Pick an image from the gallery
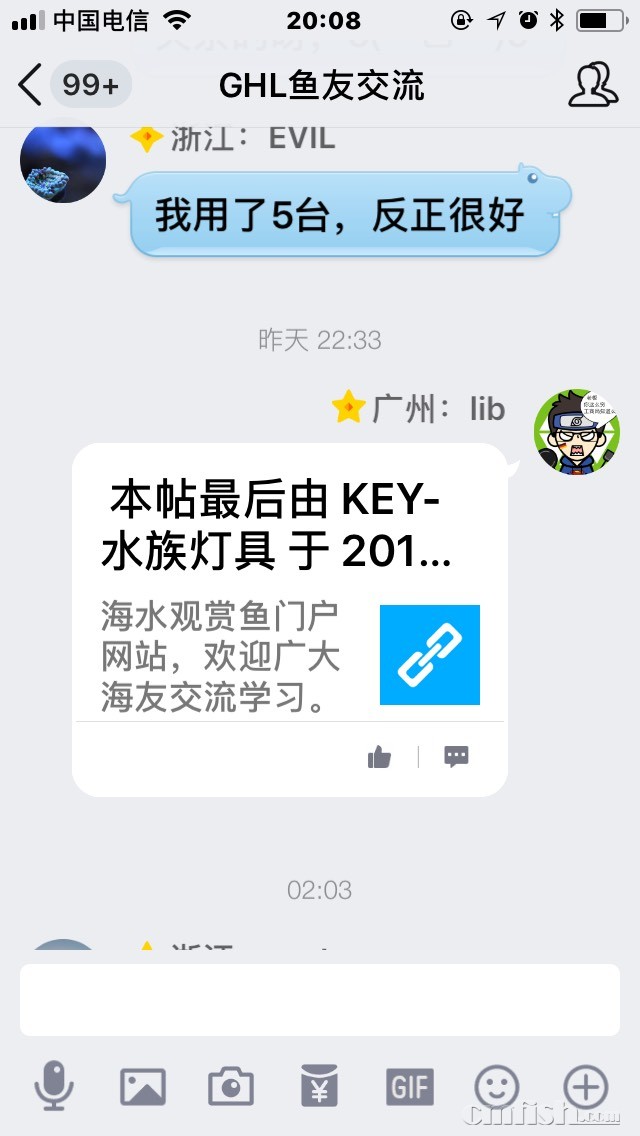Screen dimensions: 640x1136 (x=142, y=1086)
